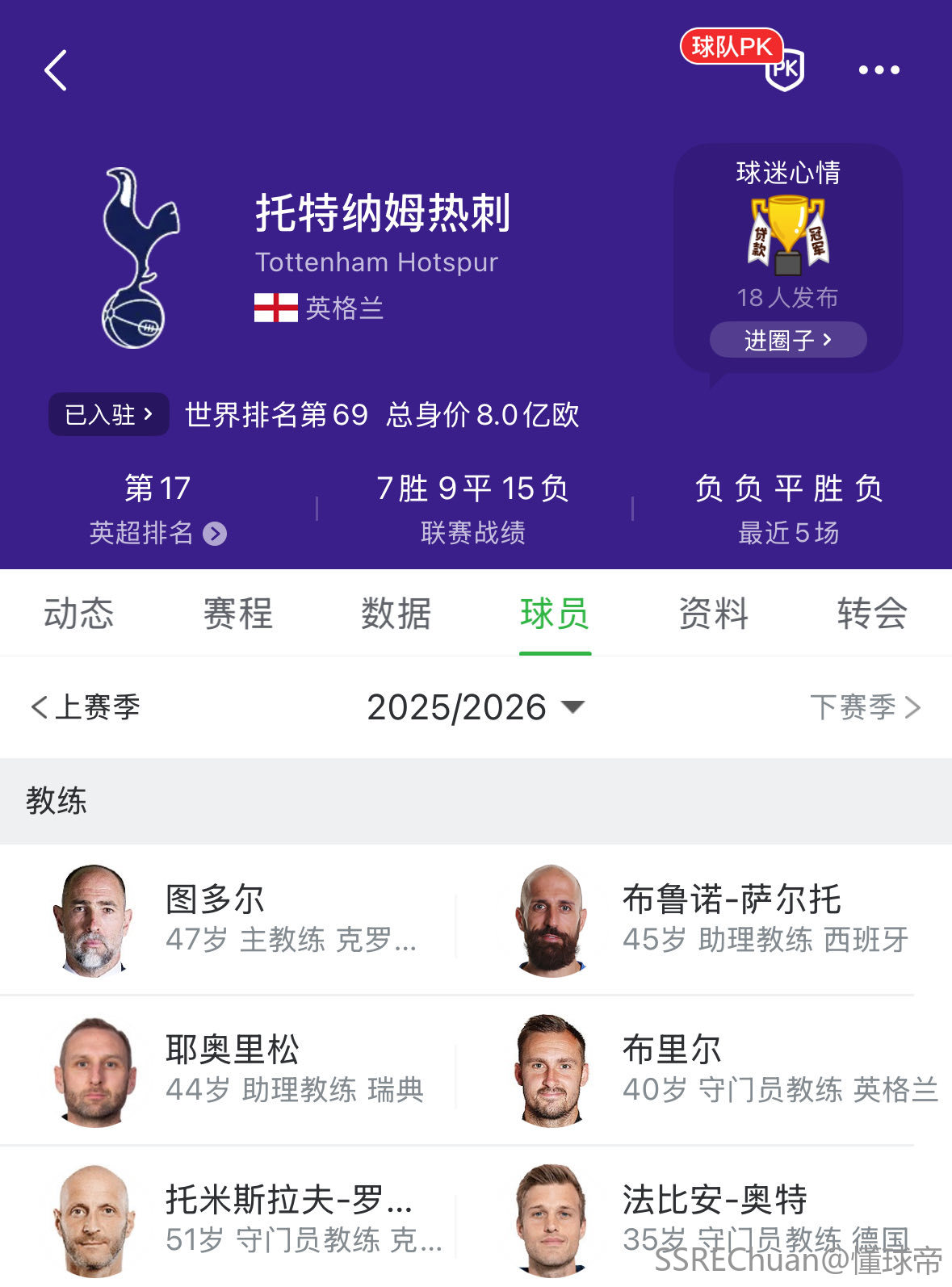The width and height of the screenshot is (952, 1287).
Task: Switch to the 赛程 tab
Action: [x=237, y=614]
